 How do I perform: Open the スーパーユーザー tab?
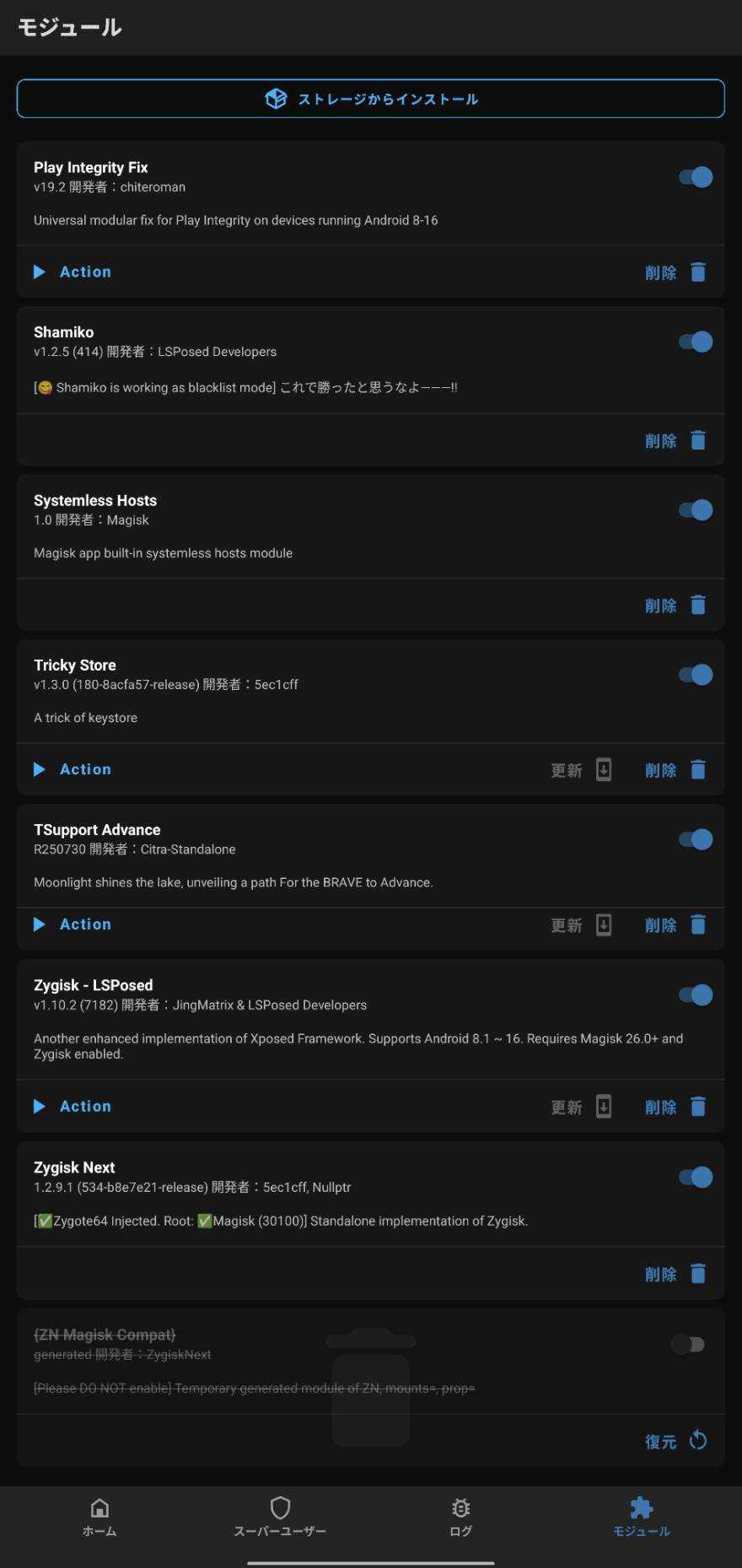pos(280,1517)
